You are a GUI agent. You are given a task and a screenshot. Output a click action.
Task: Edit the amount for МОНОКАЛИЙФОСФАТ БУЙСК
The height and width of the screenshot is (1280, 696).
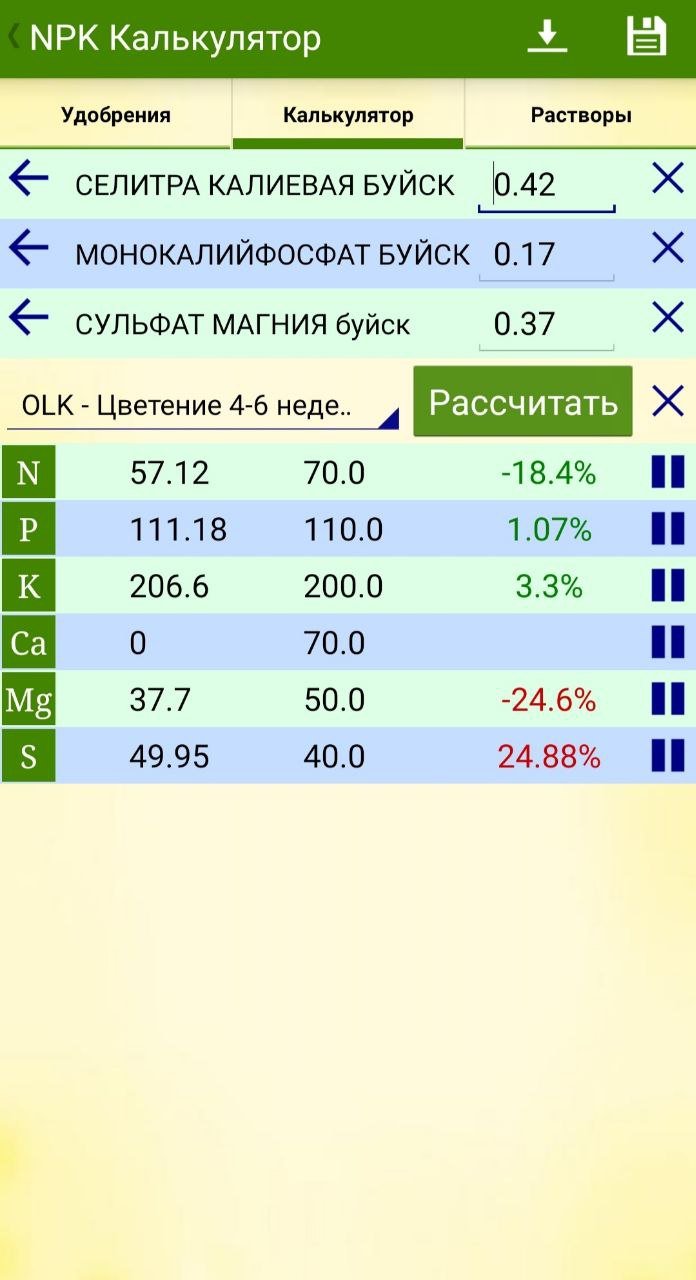546,254
